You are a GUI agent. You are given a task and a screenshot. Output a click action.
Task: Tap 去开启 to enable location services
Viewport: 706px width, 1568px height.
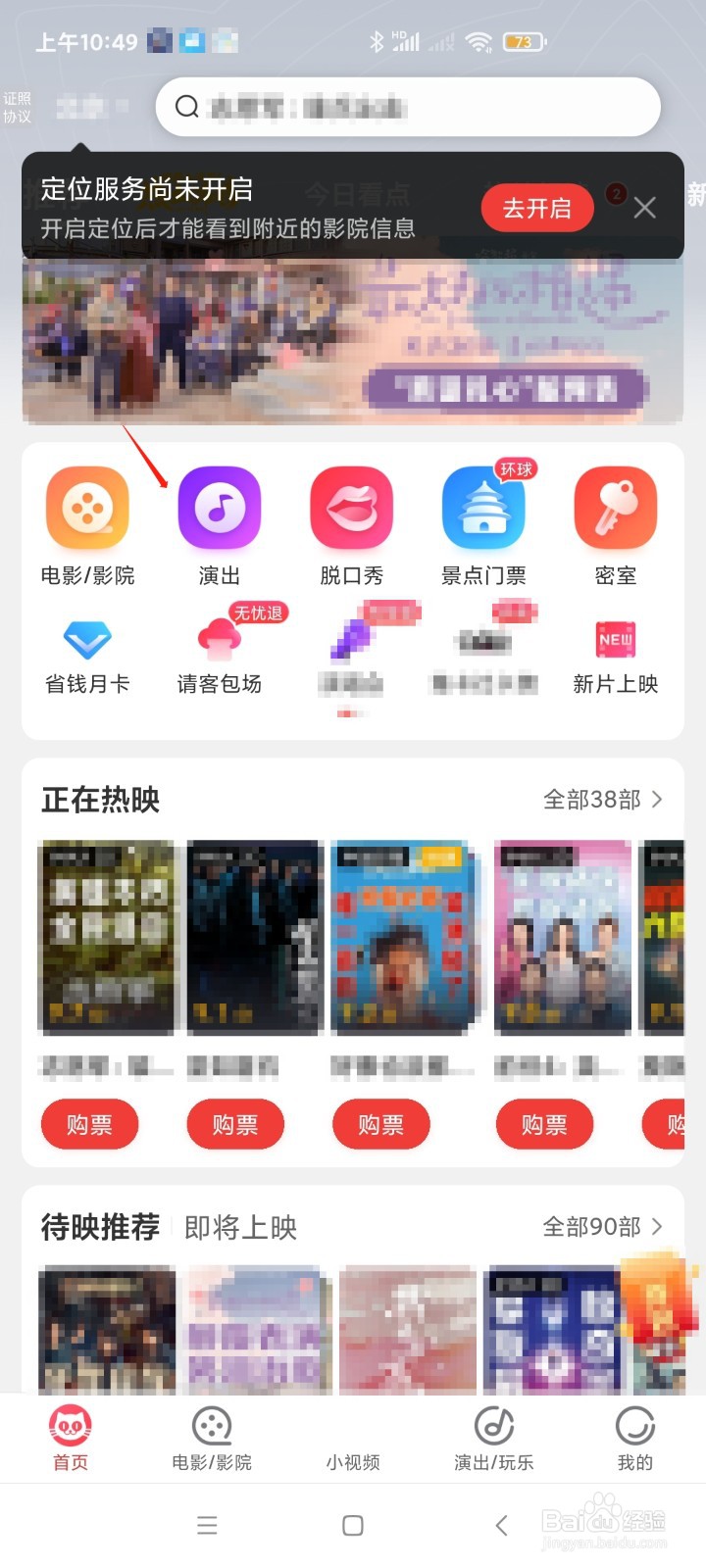[x=536, y=208]
